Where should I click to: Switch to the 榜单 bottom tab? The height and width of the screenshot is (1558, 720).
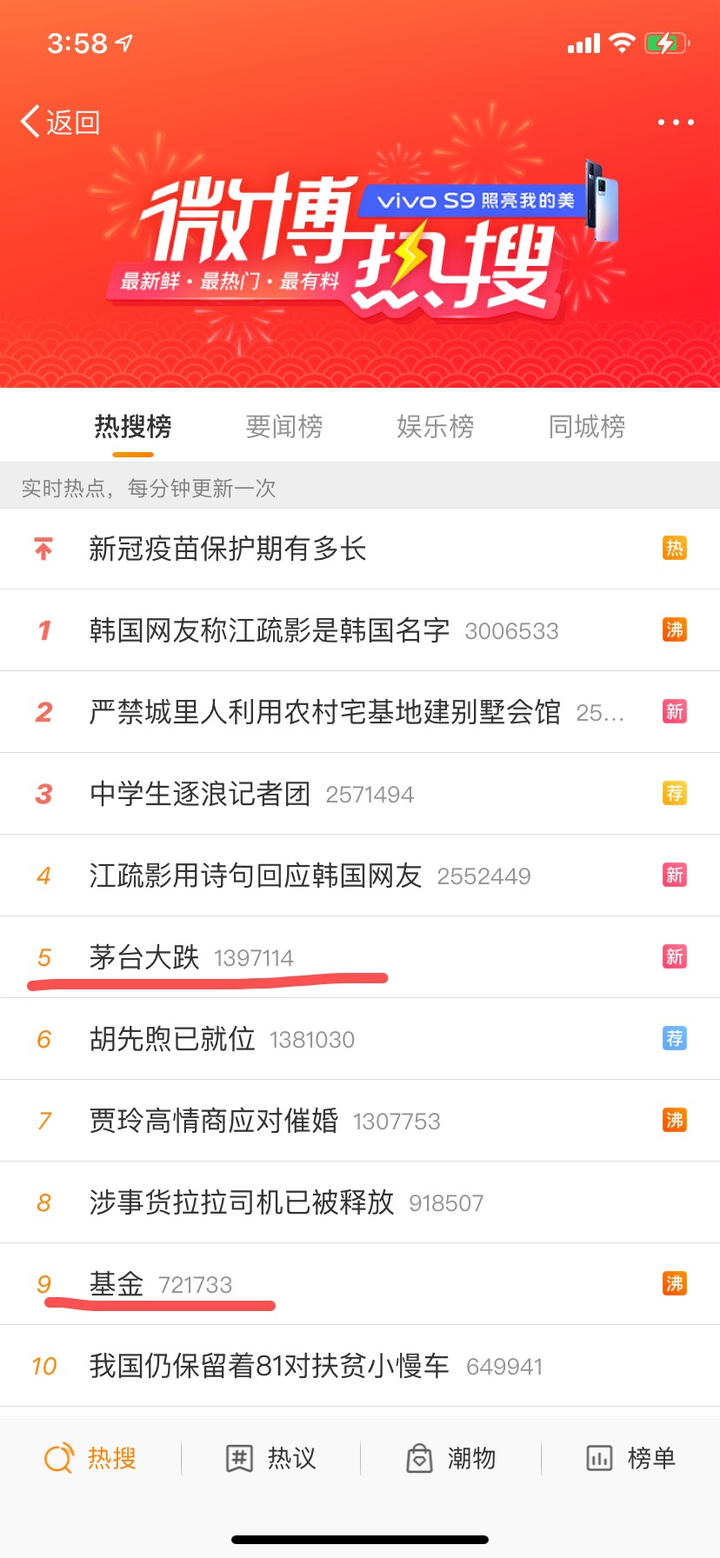point(631,1459)
